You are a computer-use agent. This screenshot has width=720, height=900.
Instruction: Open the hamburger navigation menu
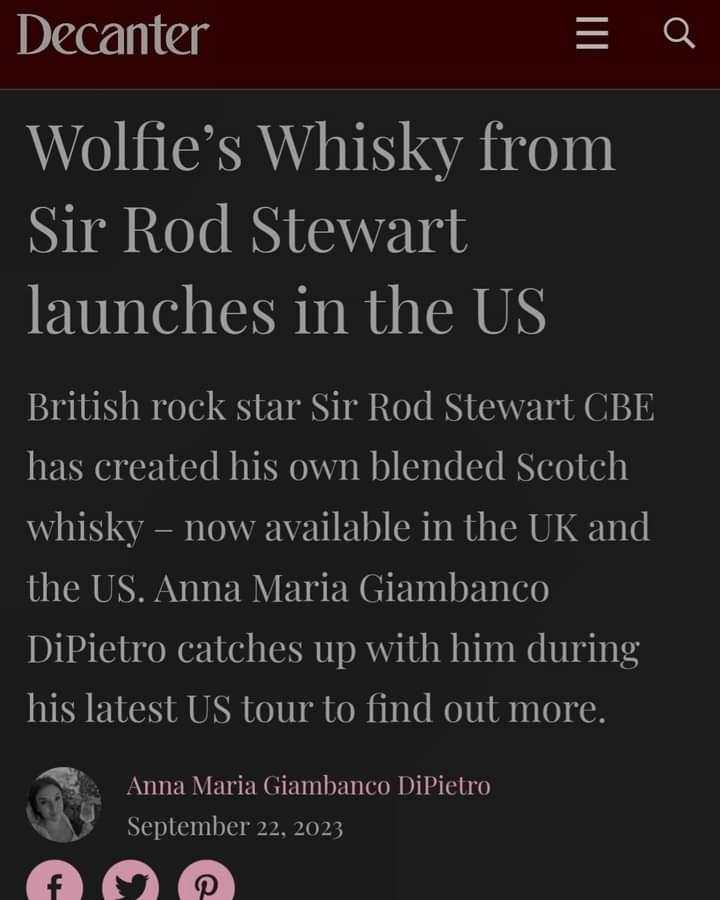[592, 34]
